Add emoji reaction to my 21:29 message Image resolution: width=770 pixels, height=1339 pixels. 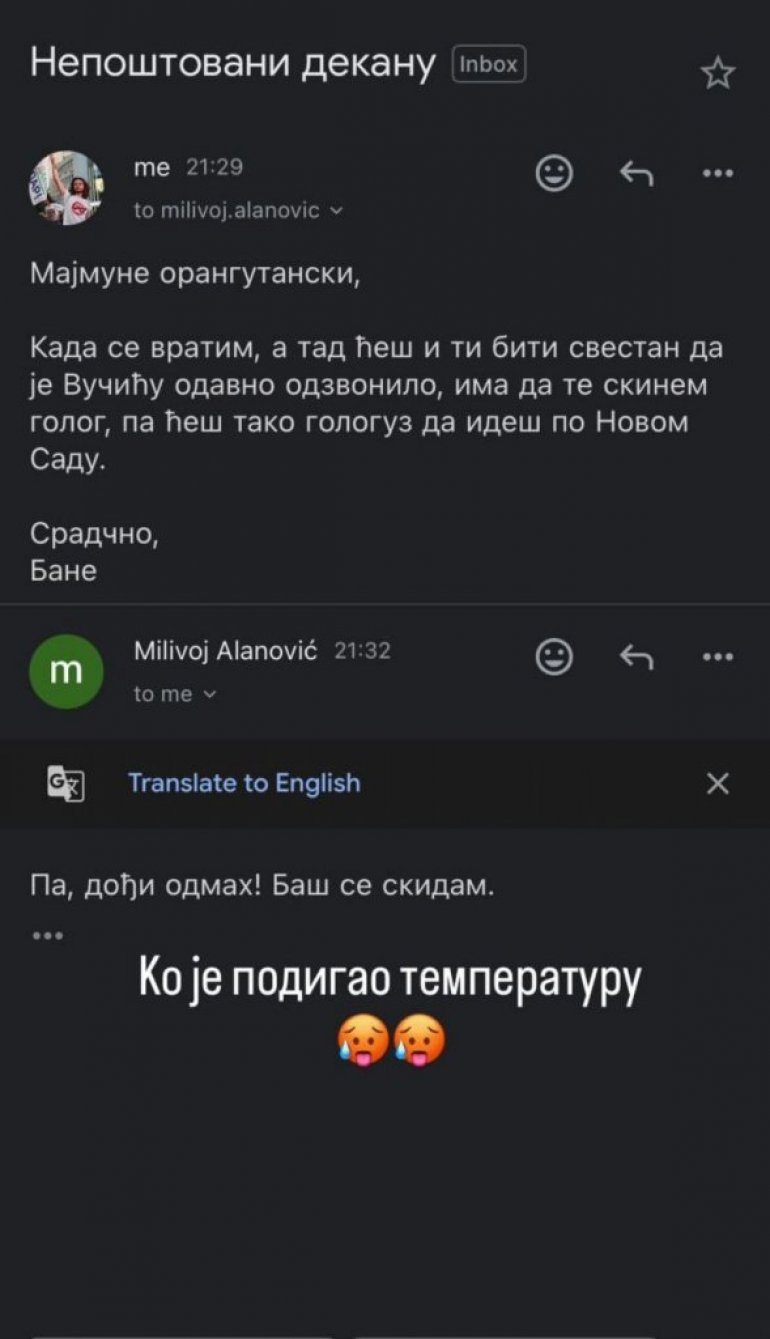[x=555, y=173]
